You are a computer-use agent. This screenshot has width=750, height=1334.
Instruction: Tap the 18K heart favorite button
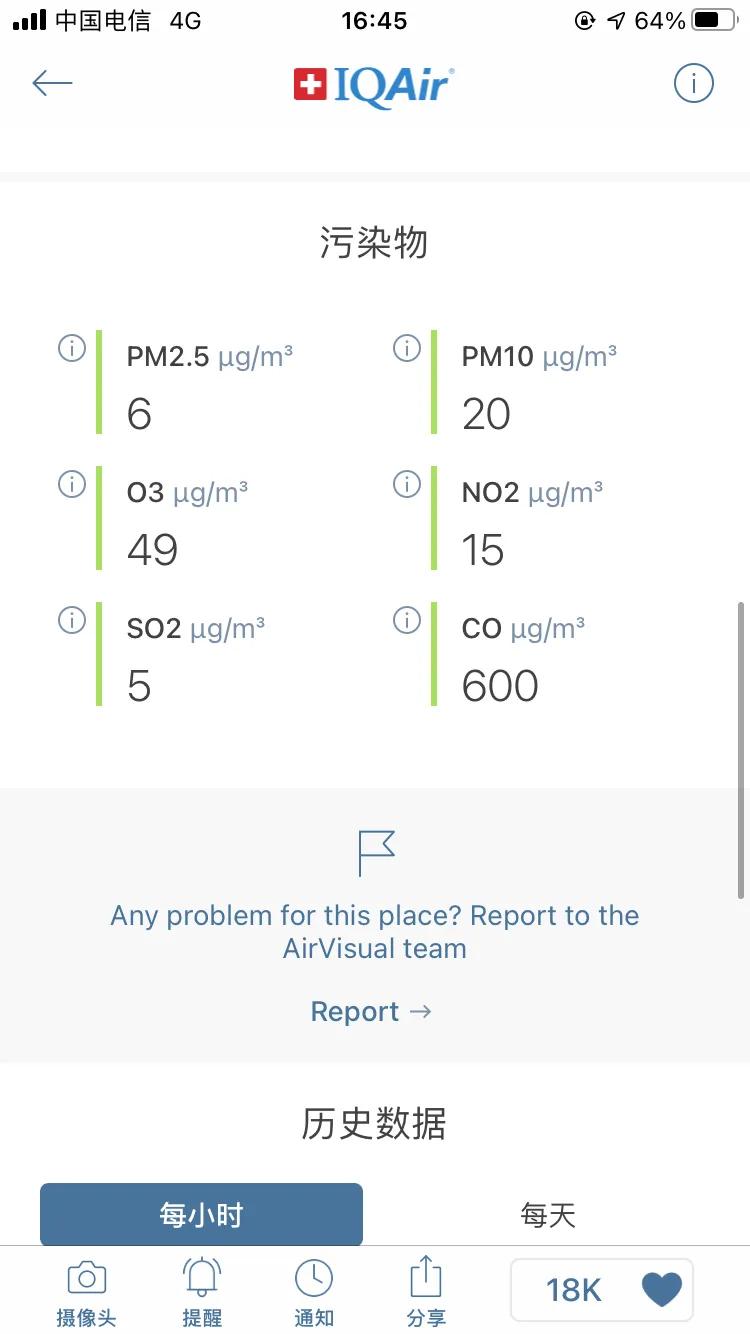[602, 1290]
